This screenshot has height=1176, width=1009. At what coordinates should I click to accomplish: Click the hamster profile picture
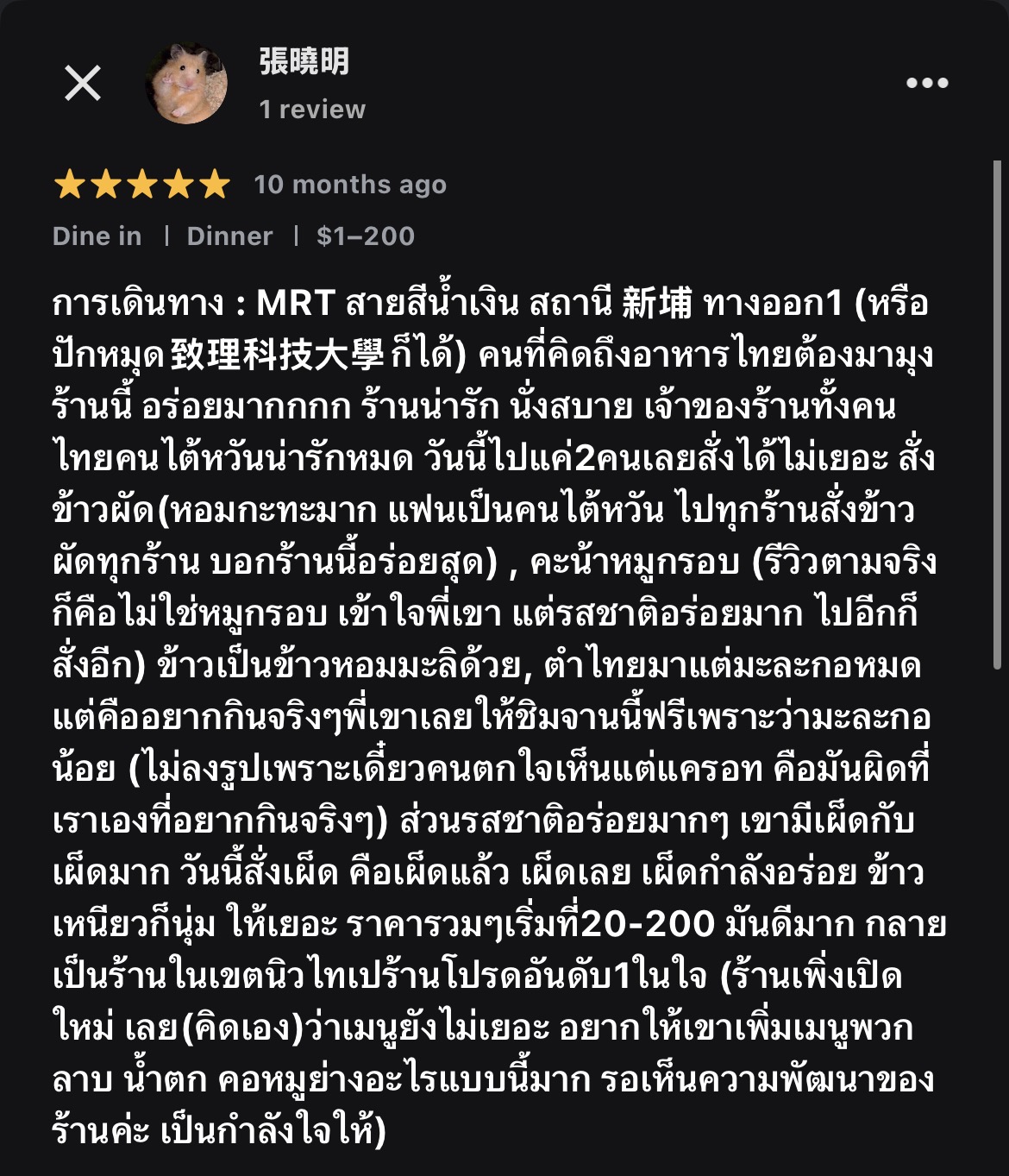tap(183, 83)
